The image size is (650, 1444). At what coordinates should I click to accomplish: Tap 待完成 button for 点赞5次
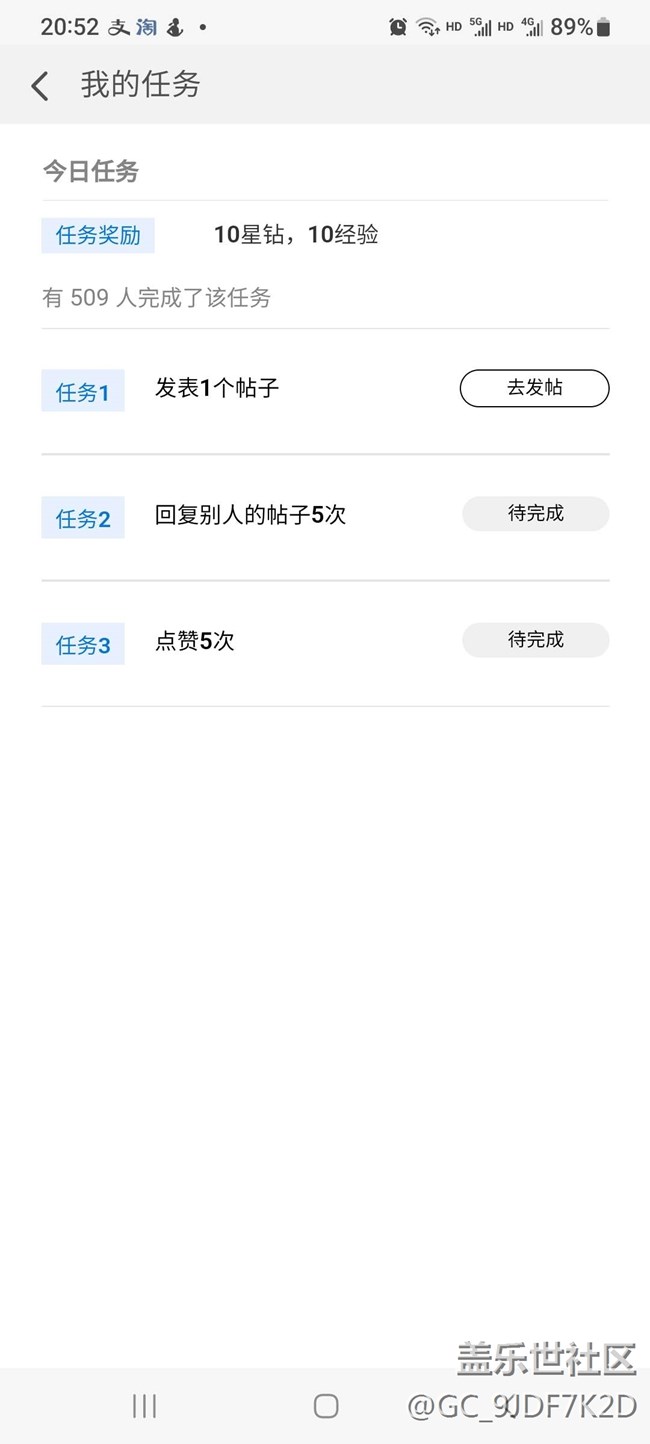[535, 640]
